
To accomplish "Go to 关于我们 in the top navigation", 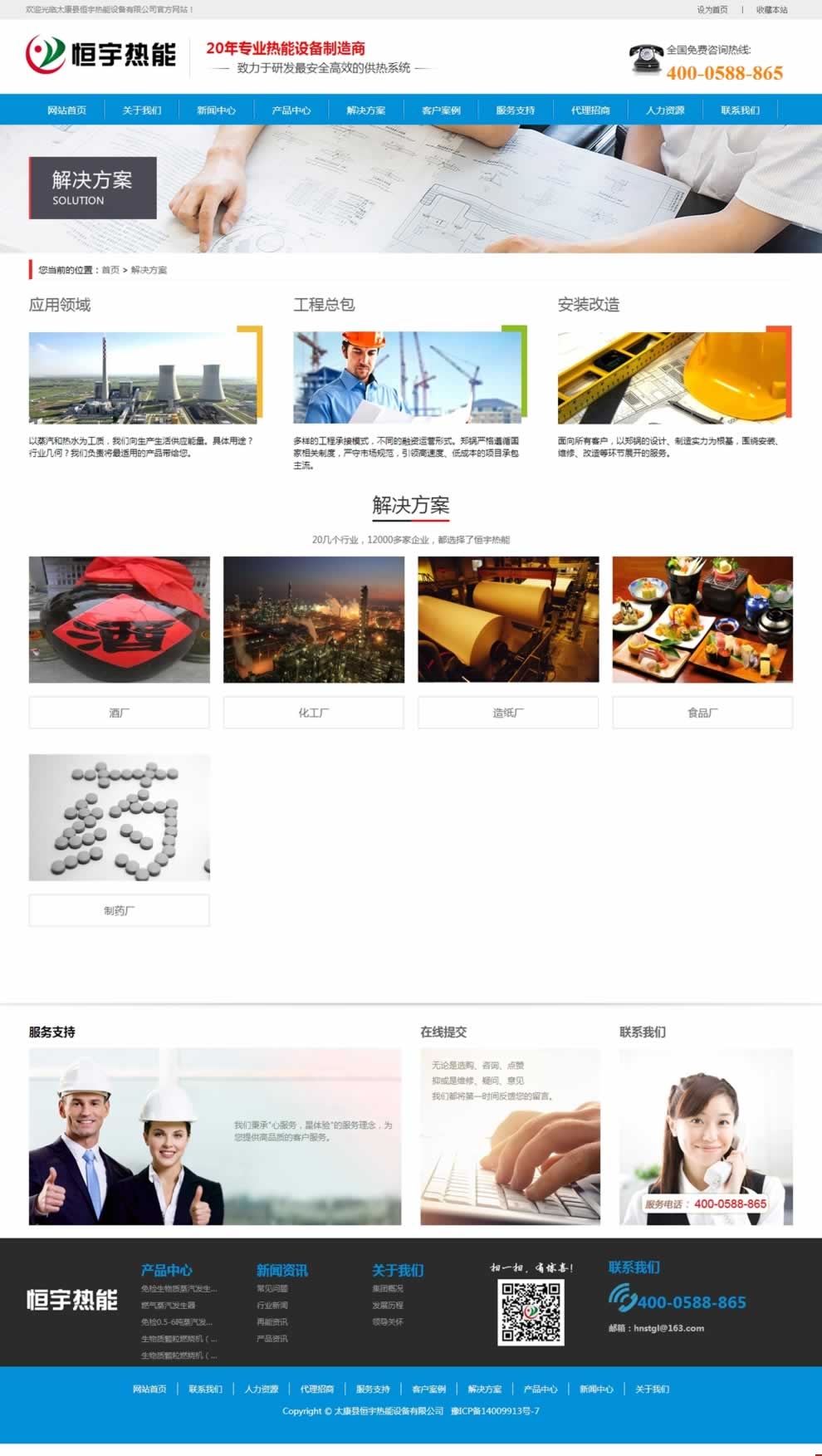I will coord(141,110).
